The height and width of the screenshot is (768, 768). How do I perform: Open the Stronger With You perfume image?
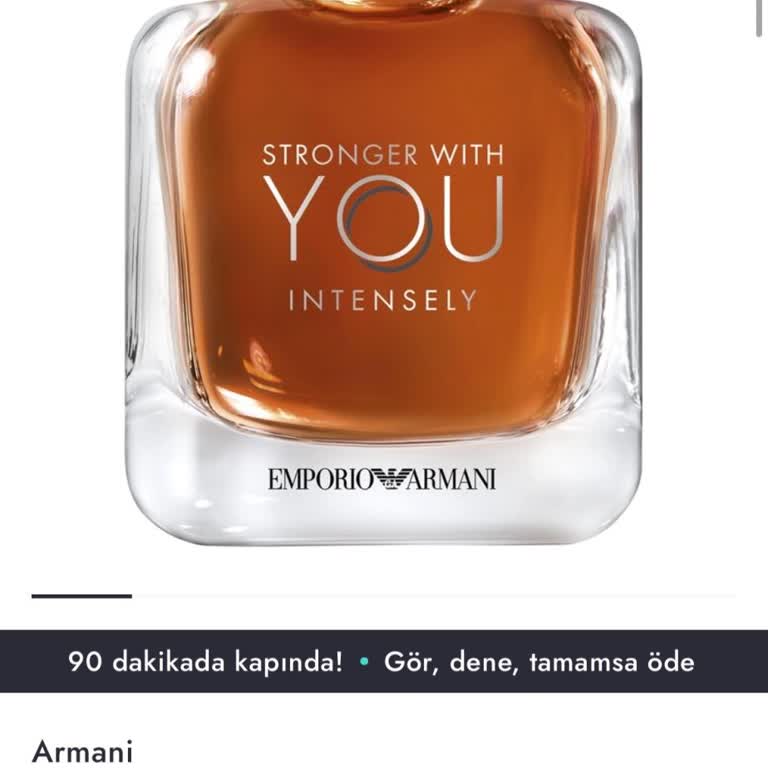(x=384, y=280)
